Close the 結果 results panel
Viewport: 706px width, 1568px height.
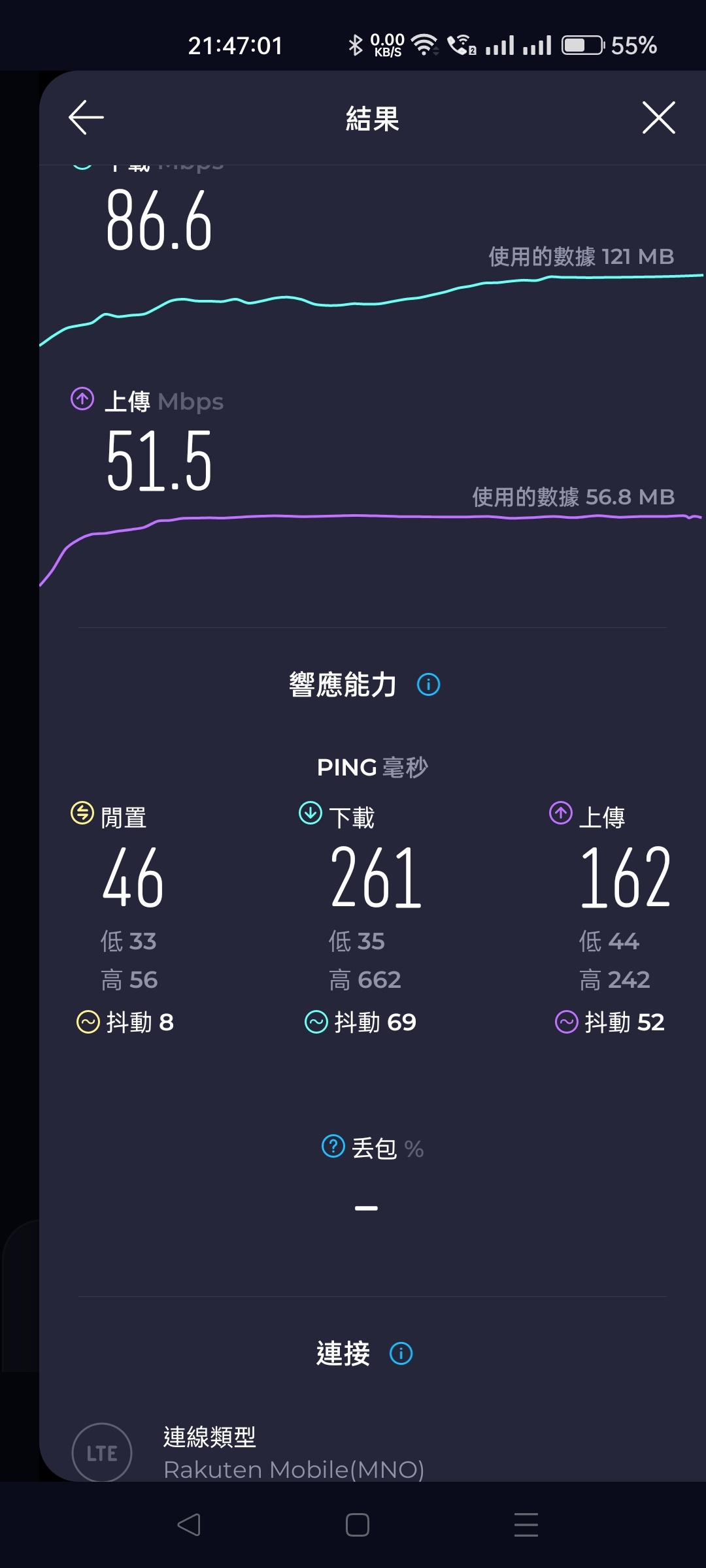coord(658,118)
